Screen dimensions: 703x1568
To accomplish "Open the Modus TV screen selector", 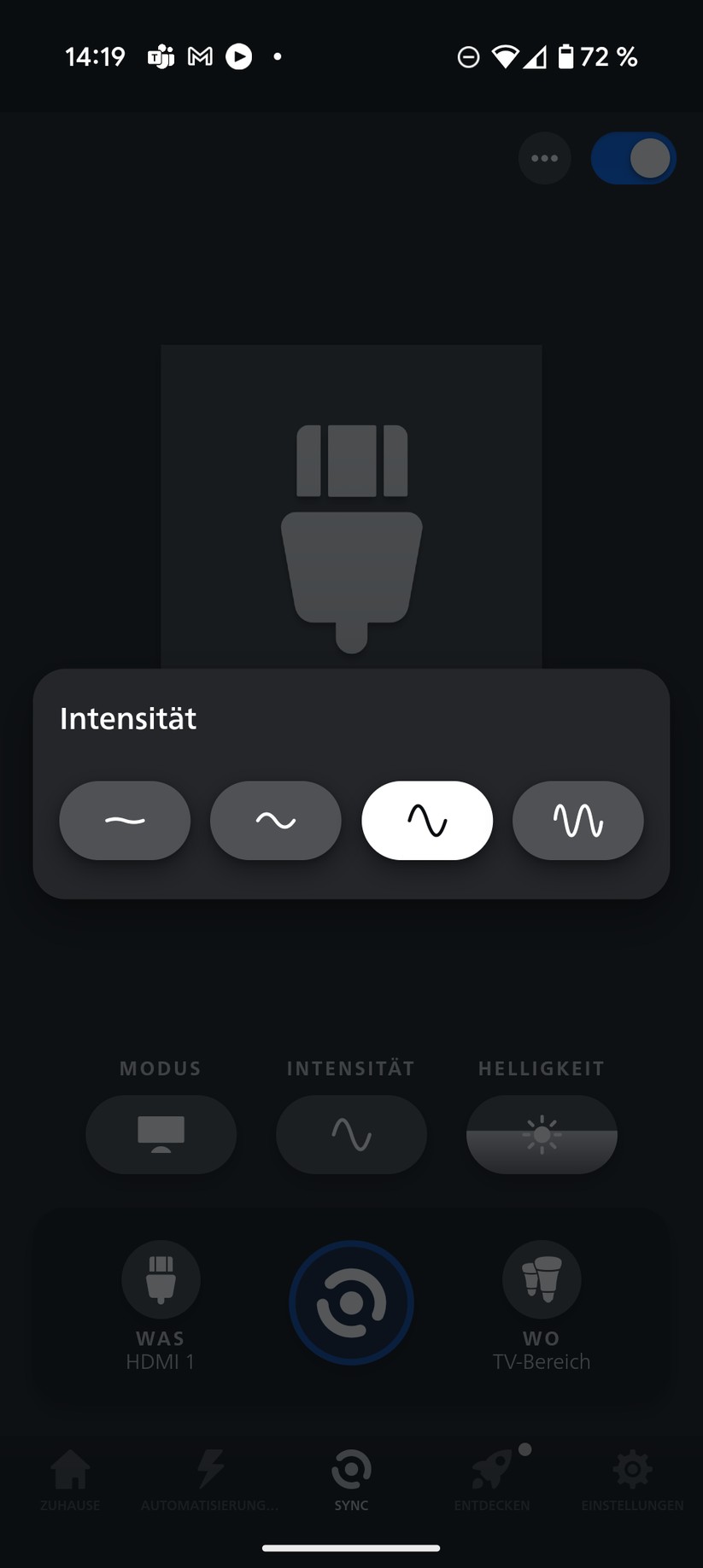I will (x=160, y=1134).
